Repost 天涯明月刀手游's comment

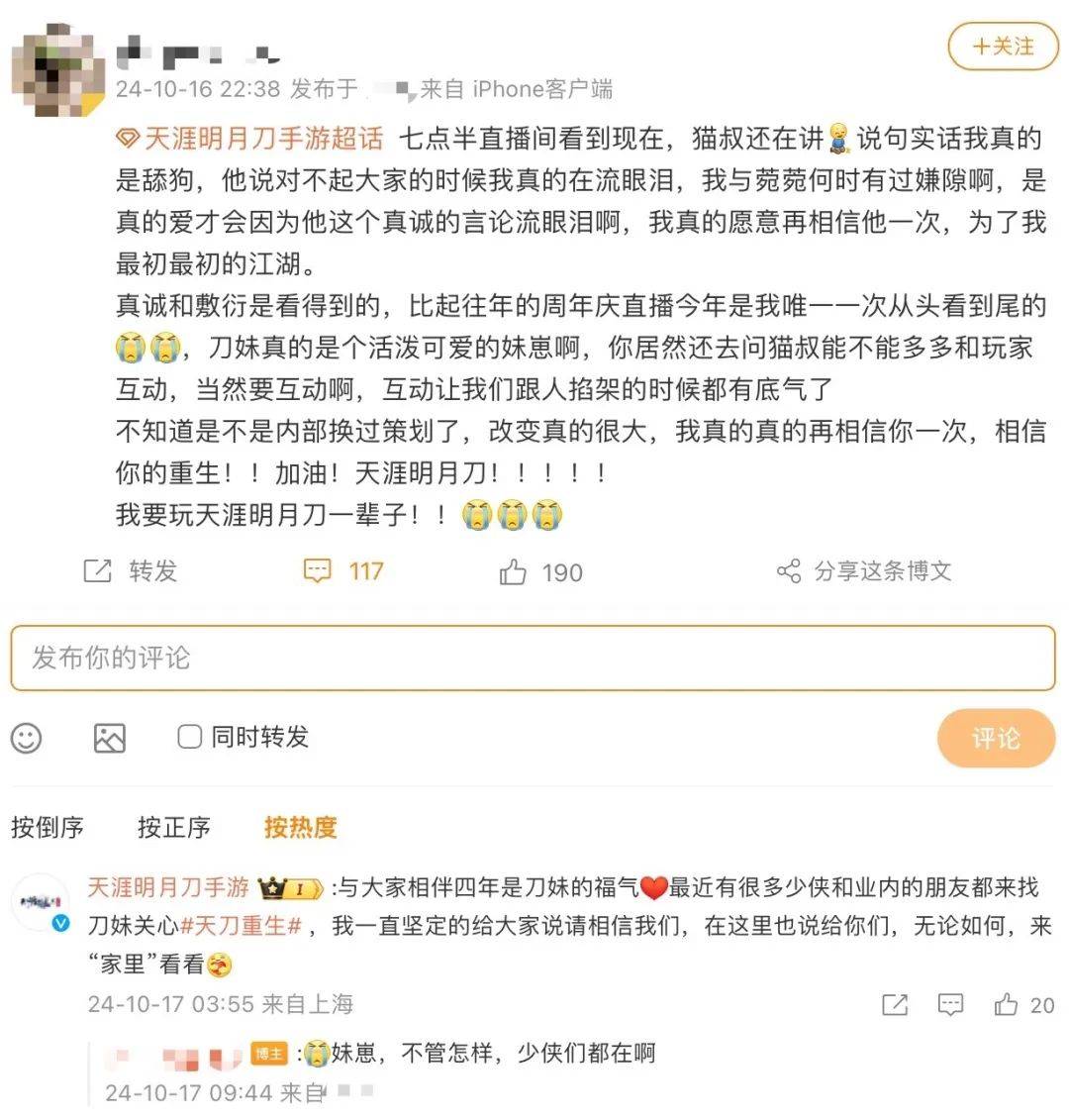pos(894,1005)
